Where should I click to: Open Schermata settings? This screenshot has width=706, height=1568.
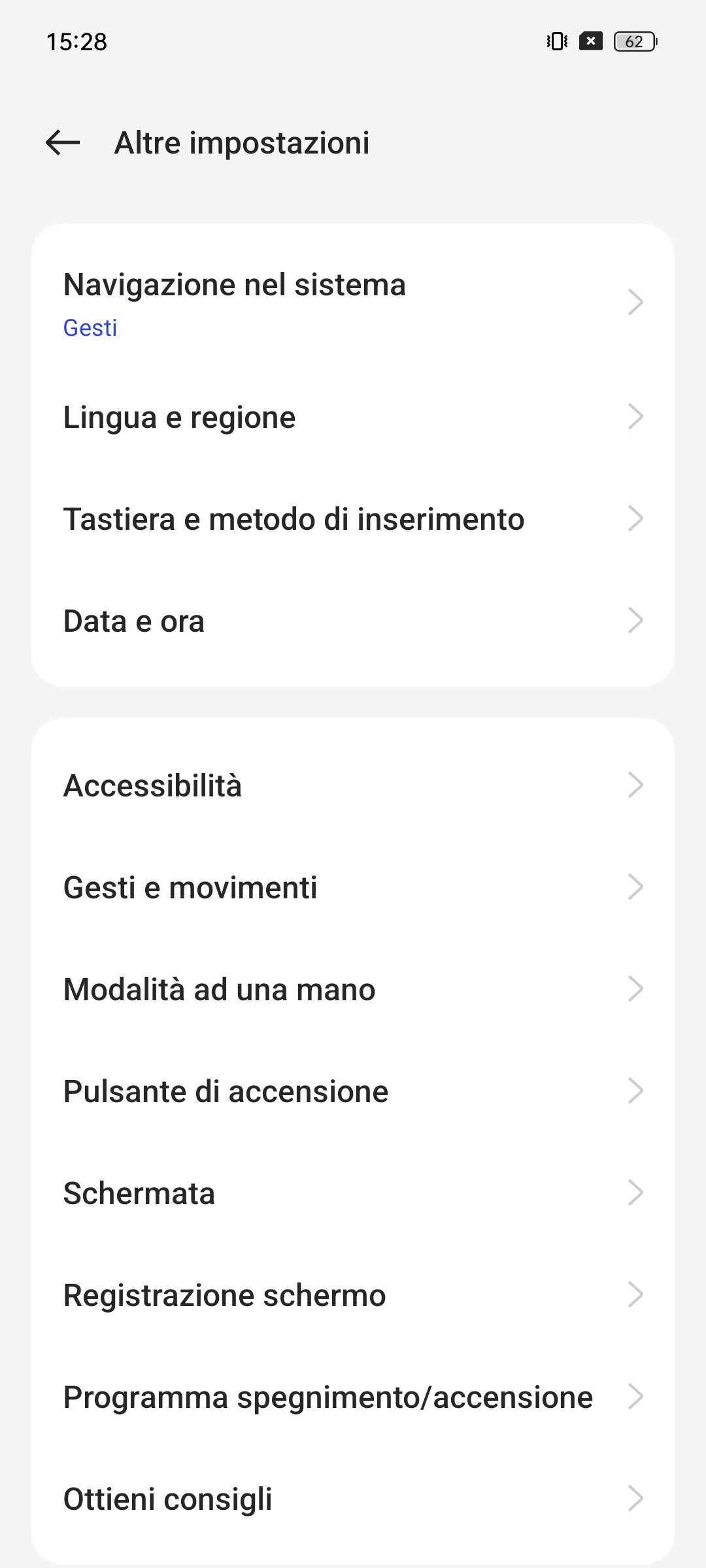353,1193
